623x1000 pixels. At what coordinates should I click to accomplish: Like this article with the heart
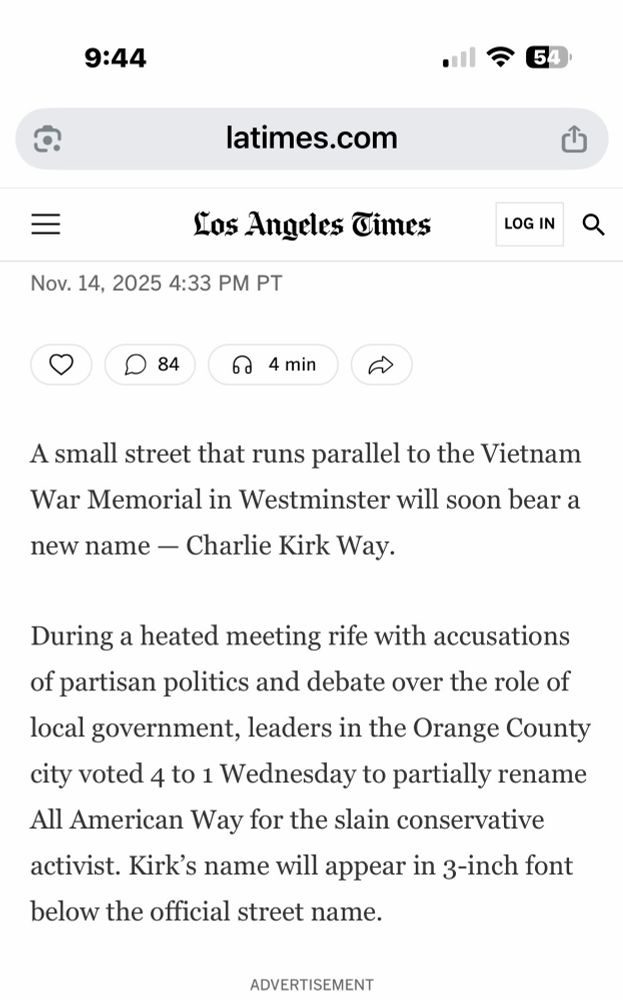(61, 365)
